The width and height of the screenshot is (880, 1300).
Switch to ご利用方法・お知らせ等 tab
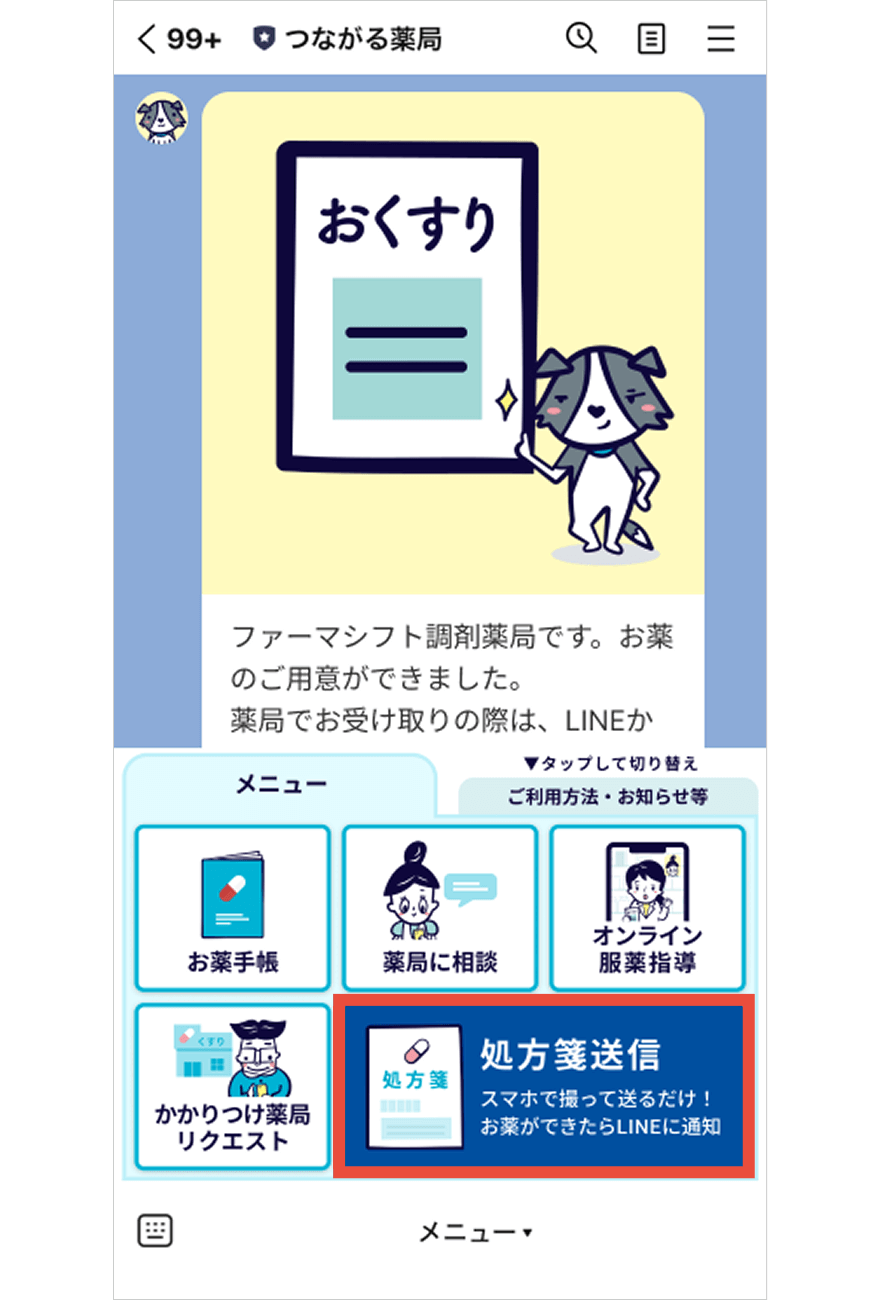click(607, 798)
